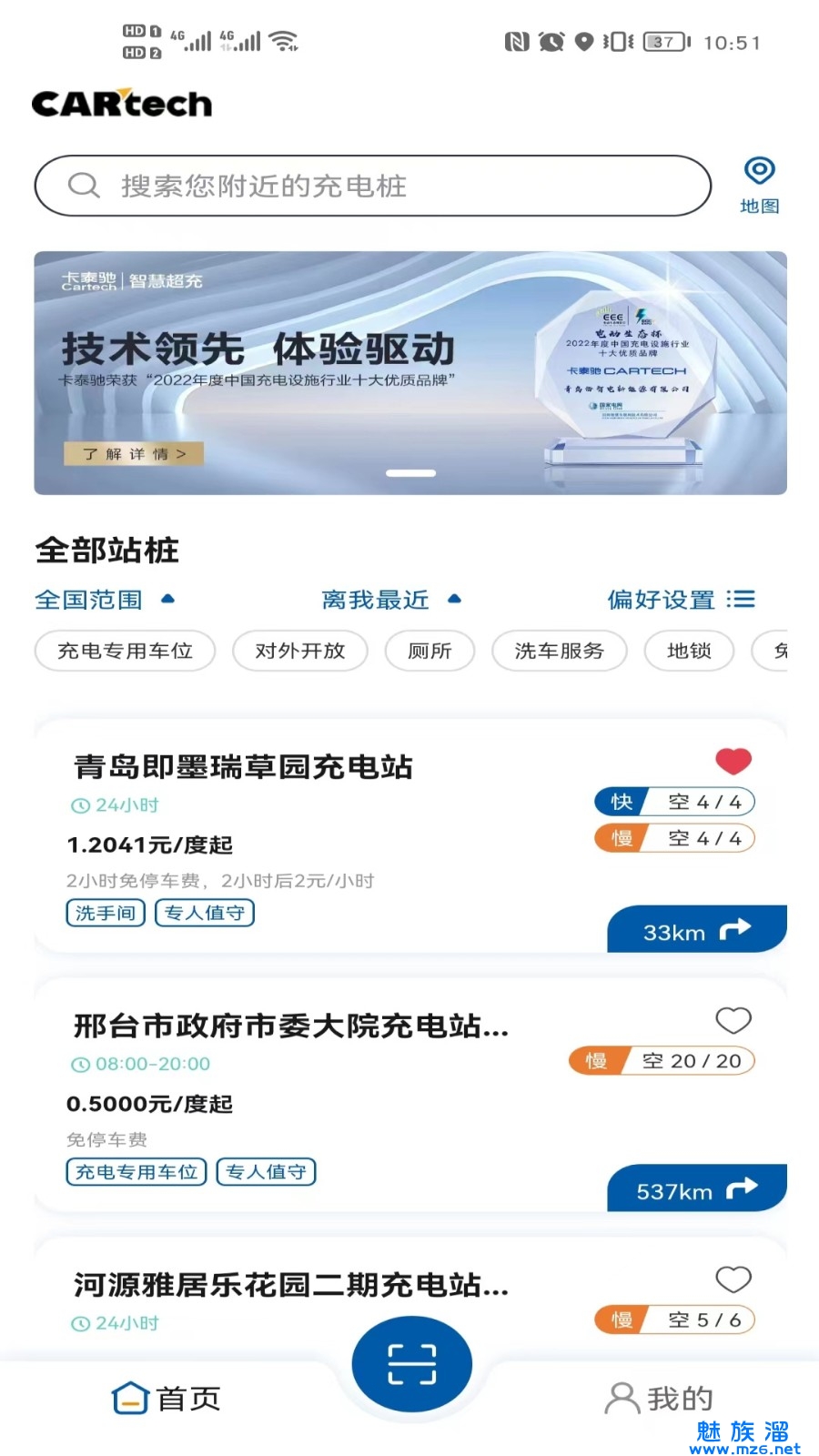The image size is (819, 1456).
Task: Navigate 33km to 青岛即墨瑞草园充电站
Action: pos(696,930)
